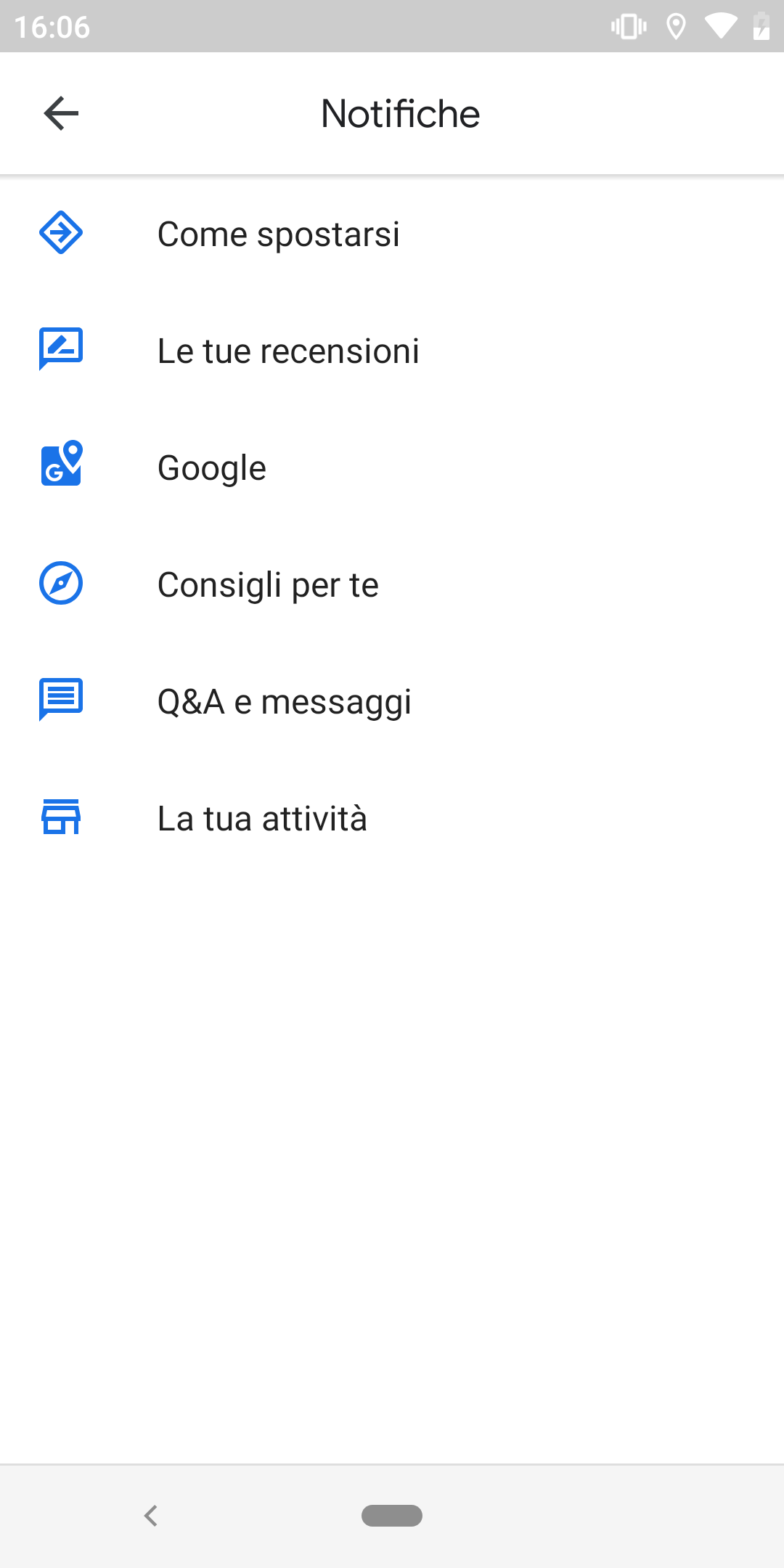
Task: Open La tua attività notifications
Action: point(392,818)
